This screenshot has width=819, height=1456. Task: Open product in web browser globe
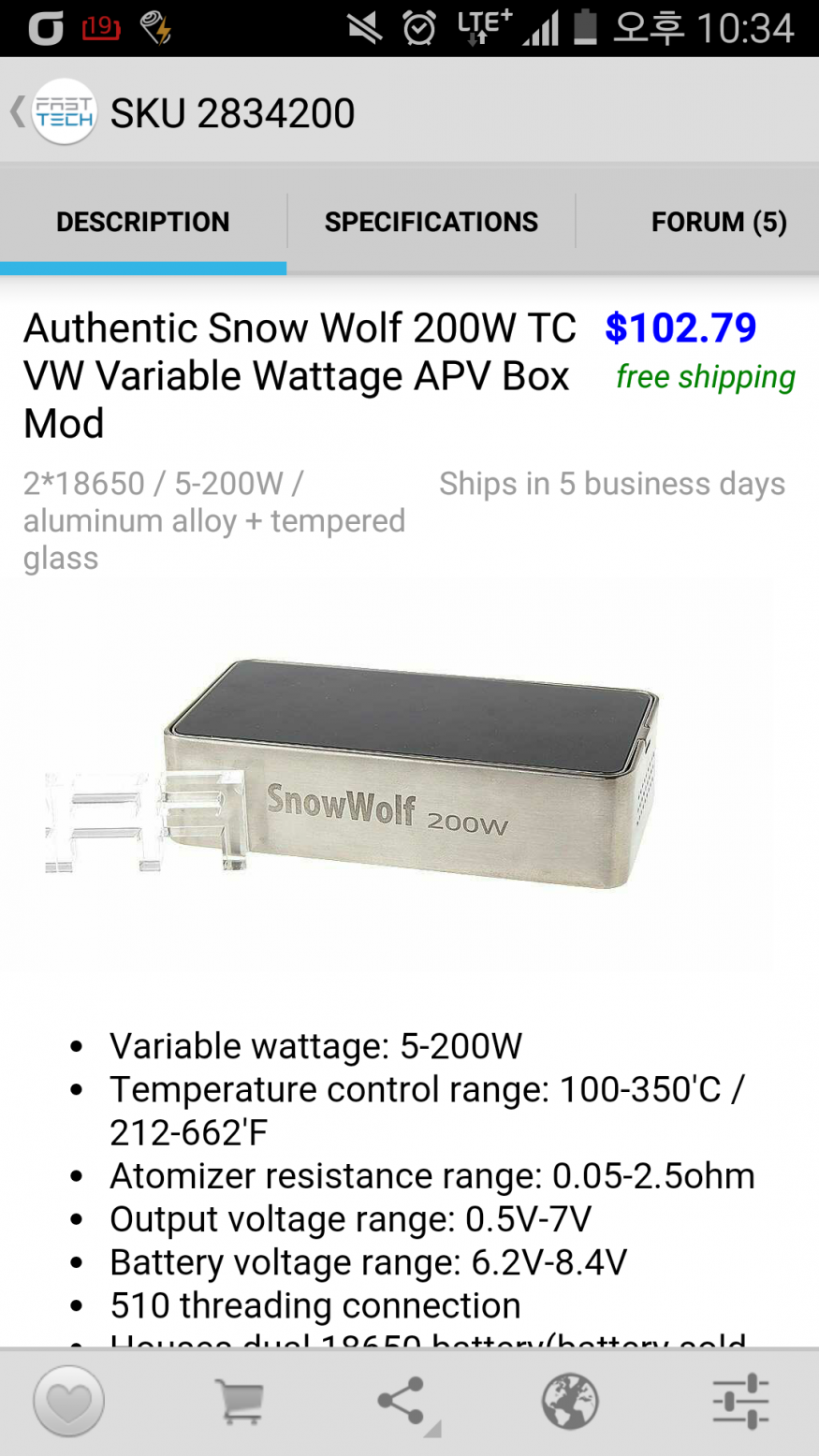[570, 1402]
